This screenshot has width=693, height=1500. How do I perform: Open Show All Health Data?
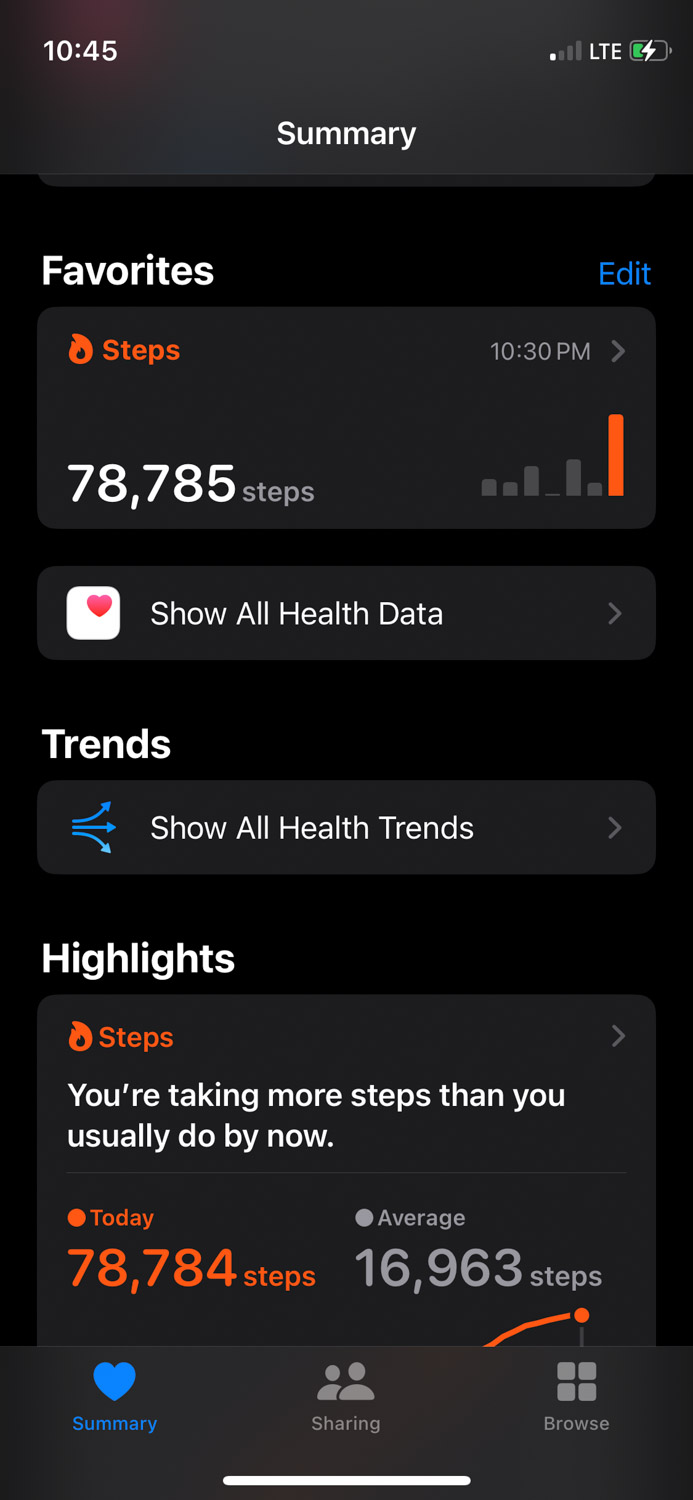click(x=346, y=613)
